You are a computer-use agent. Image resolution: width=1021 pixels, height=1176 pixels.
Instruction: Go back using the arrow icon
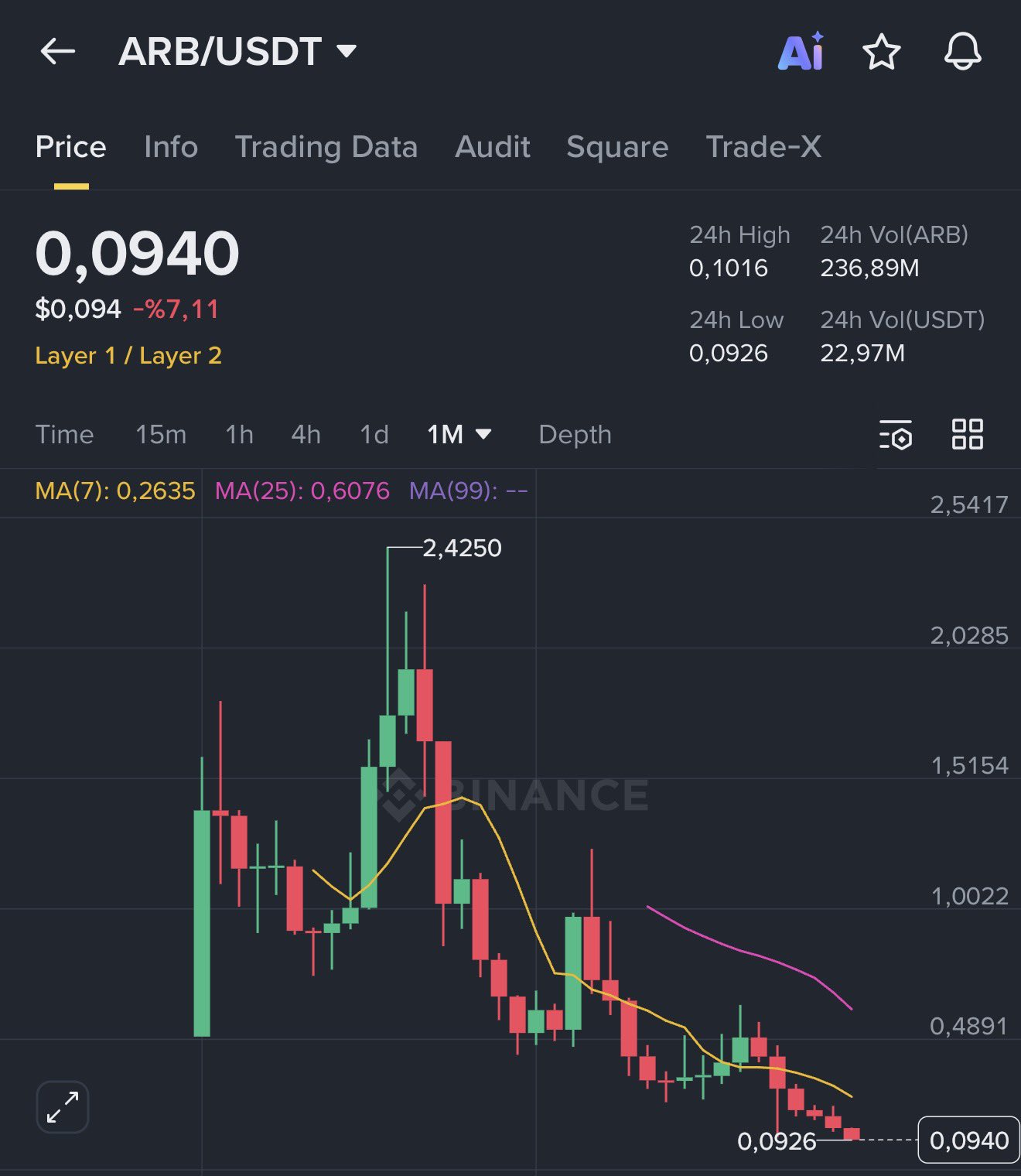click(57, 52)
